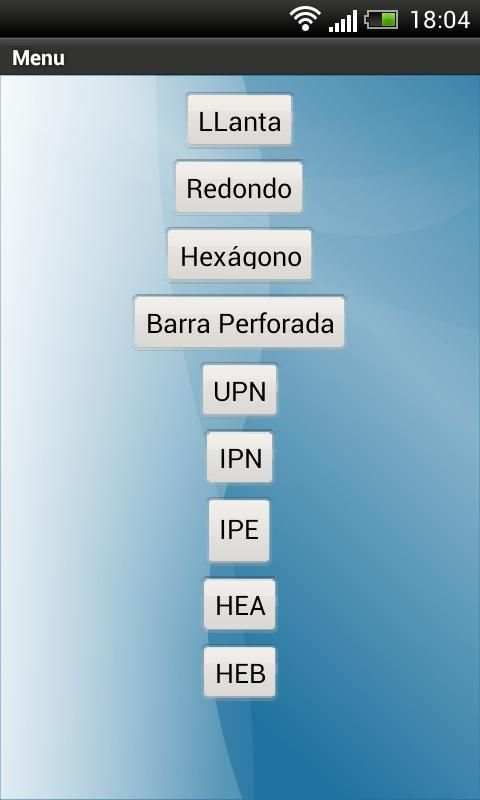This screenshot has height=800, width=480.
Task: Choose Barra Perforada
Action: coord(239,322)
